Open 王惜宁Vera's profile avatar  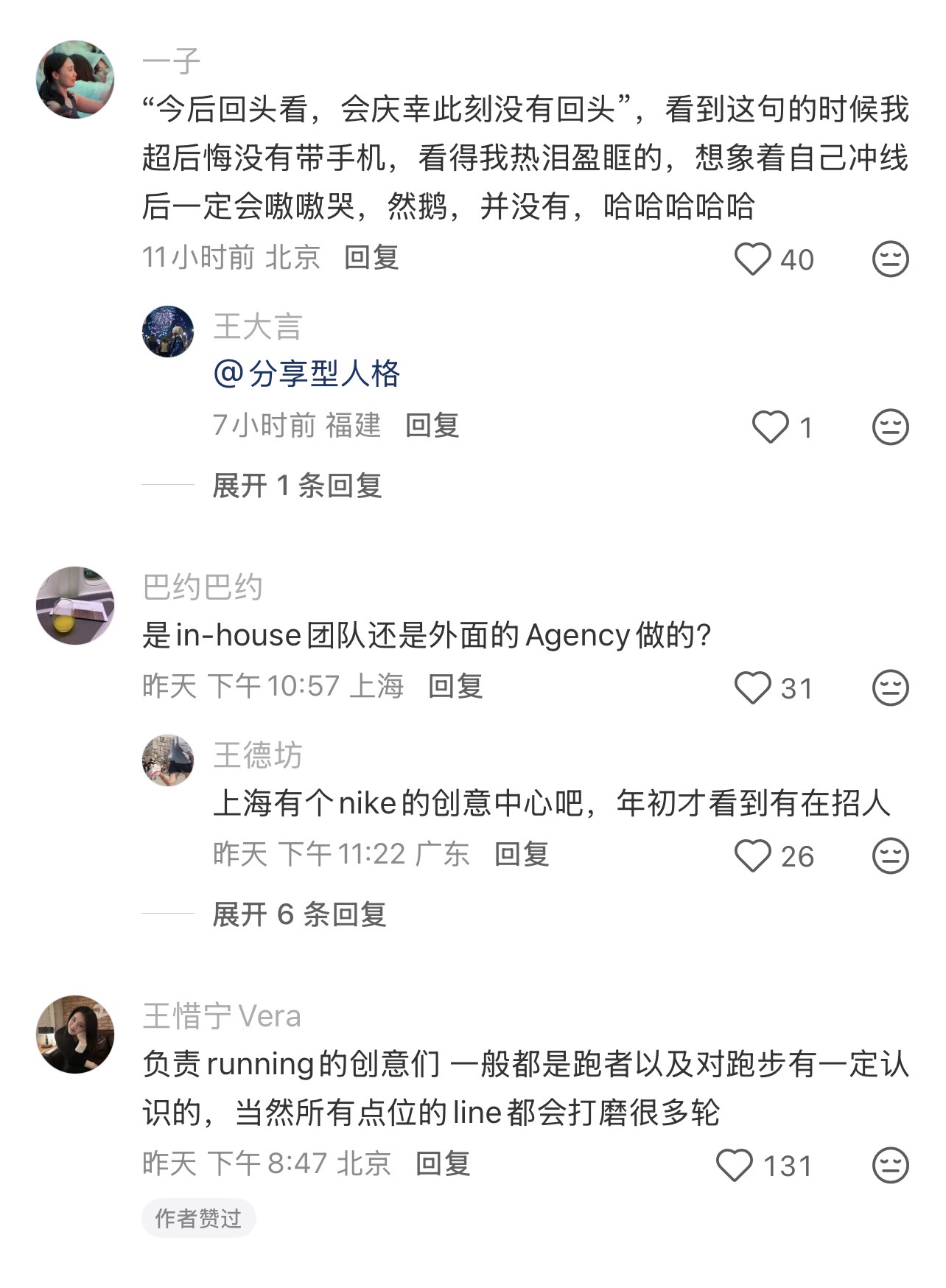(75, 1035)
